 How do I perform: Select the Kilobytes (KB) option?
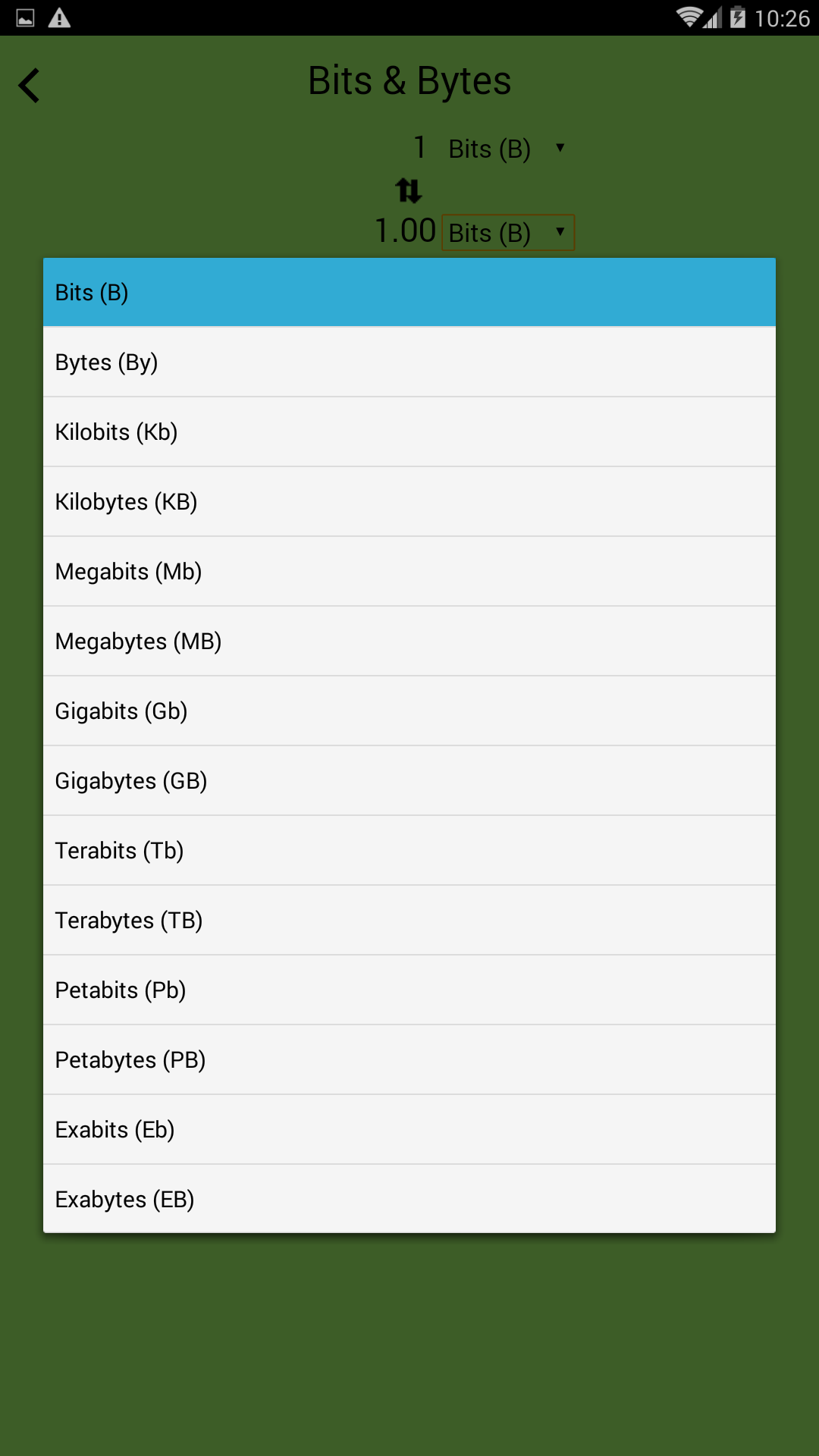pos(409,502)
